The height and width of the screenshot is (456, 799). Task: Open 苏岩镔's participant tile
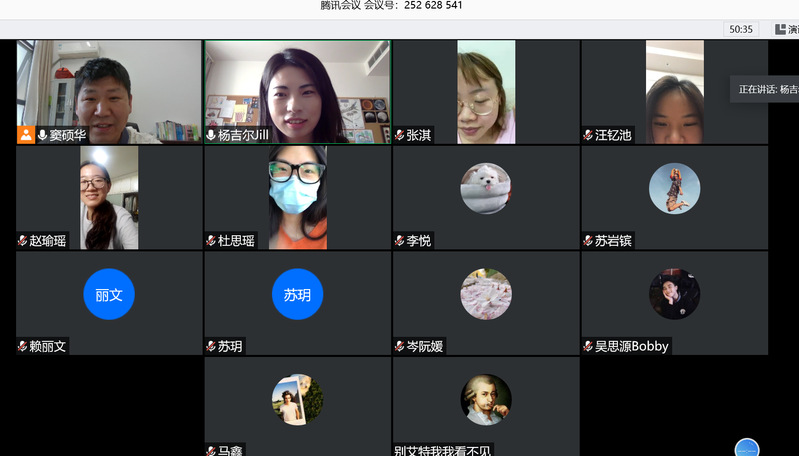[x=674, y=197]
